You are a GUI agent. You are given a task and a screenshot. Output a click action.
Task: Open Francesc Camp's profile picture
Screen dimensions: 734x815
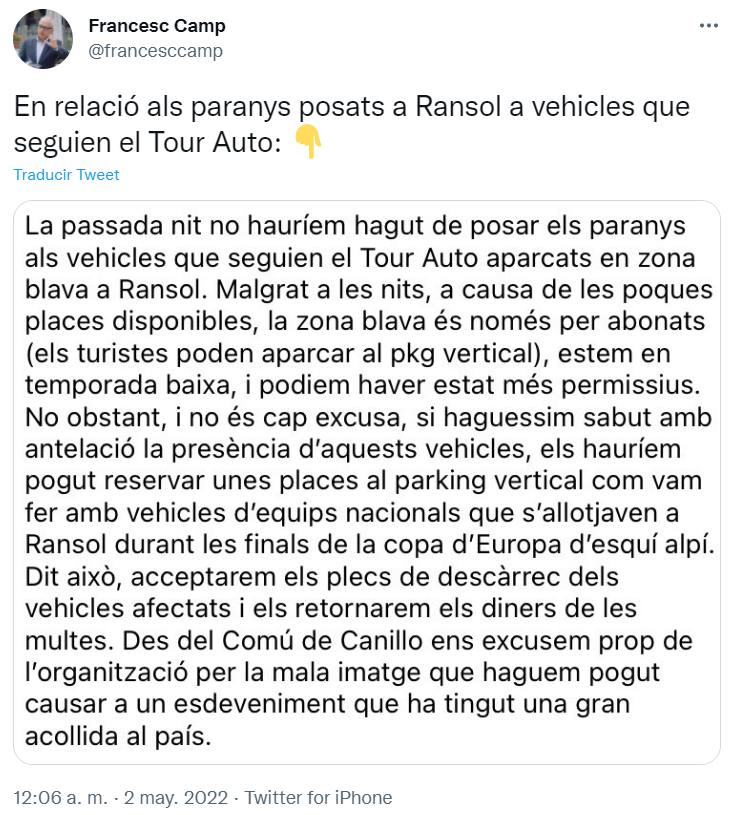pyautogui.click(x=42, y=39)
